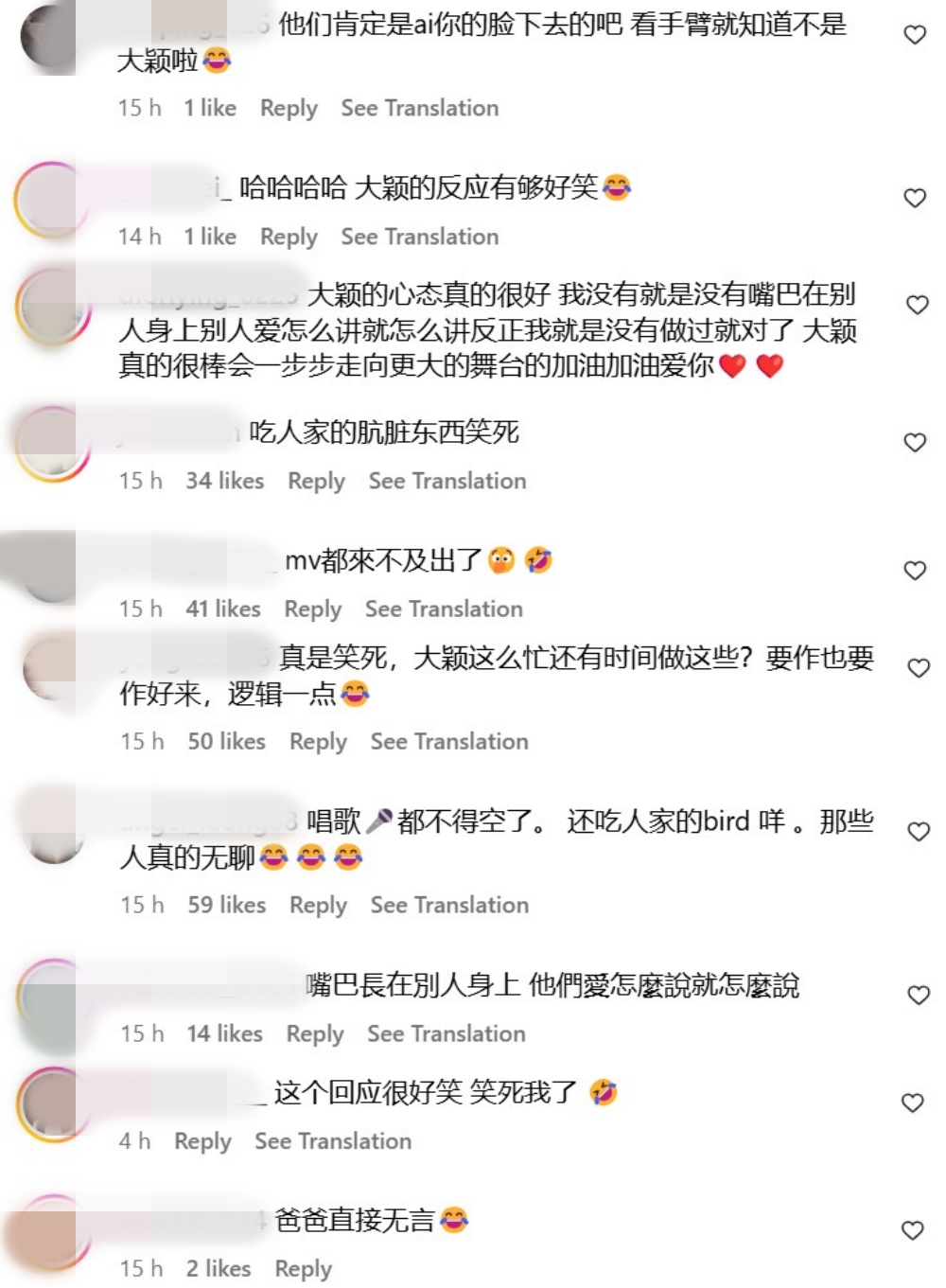See Translation of the 4 h comment

[x=333, y=1141]
